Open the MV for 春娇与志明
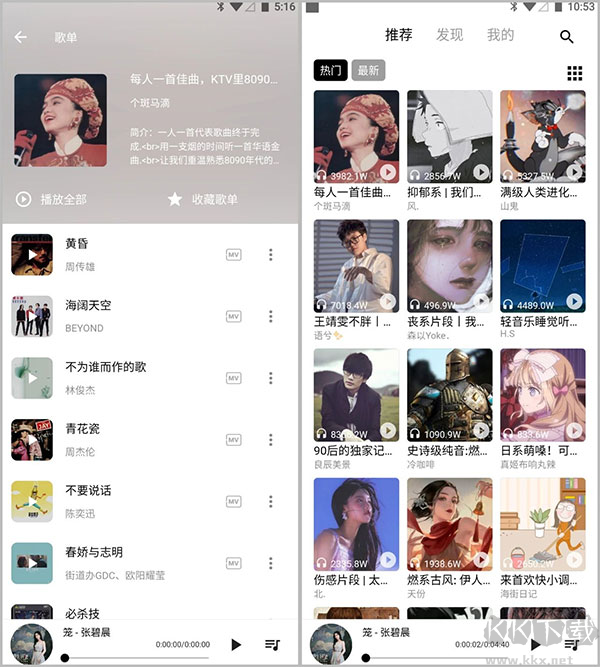 coord(234,563)
